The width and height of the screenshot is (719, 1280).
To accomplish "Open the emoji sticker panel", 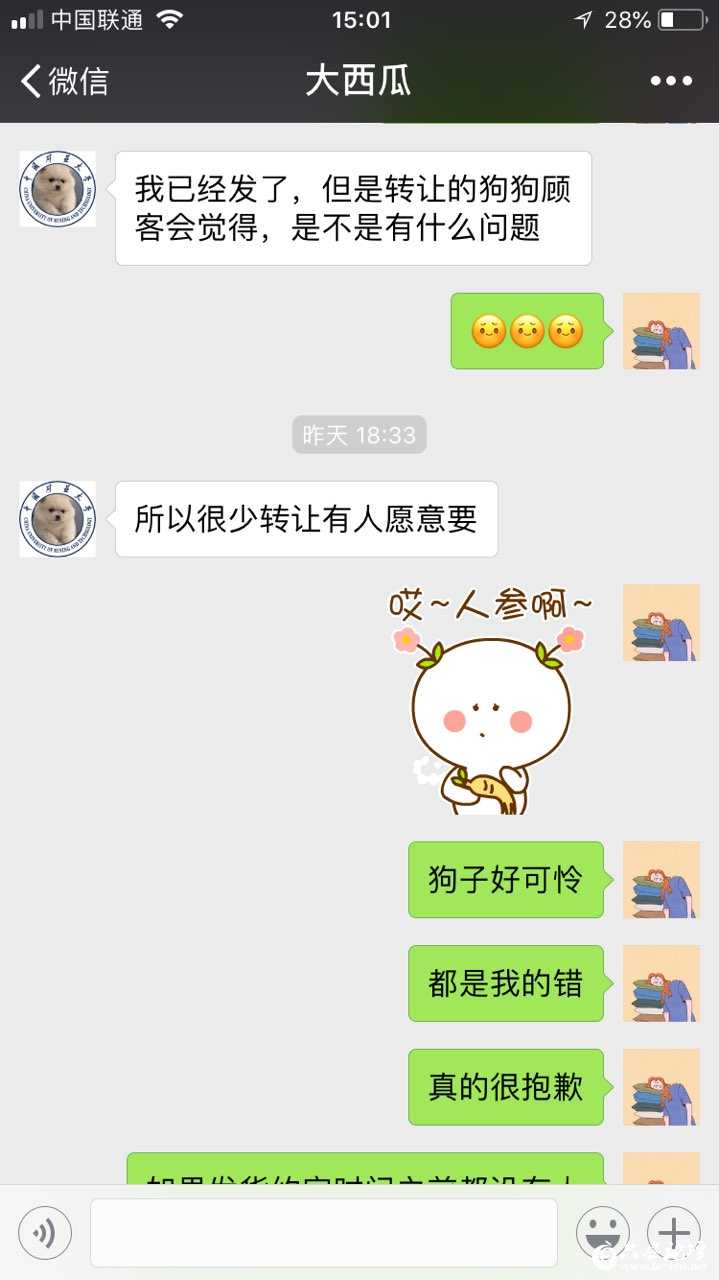I will pos(603,1232).
